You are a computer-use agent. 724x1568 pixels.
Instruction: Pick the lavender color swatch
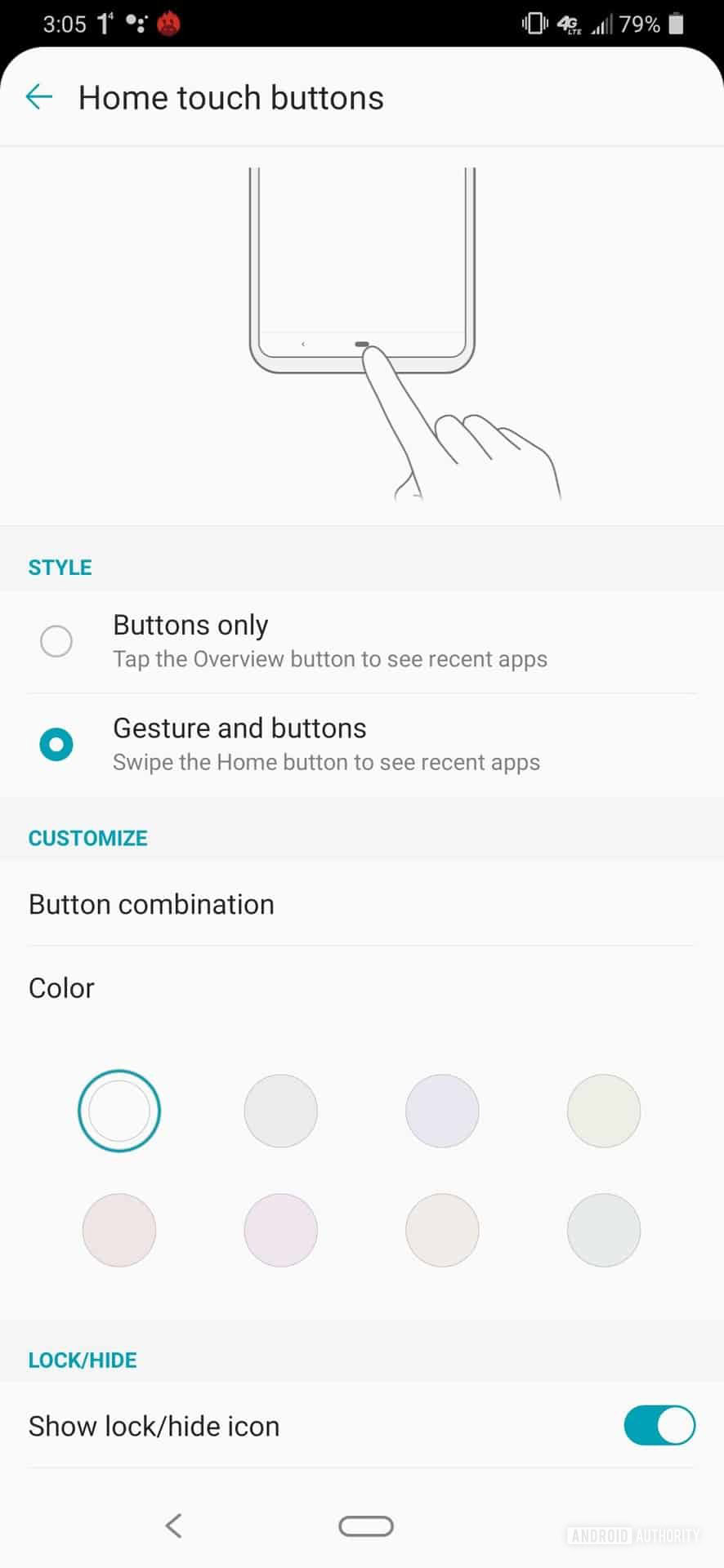tap(442, 1111)
